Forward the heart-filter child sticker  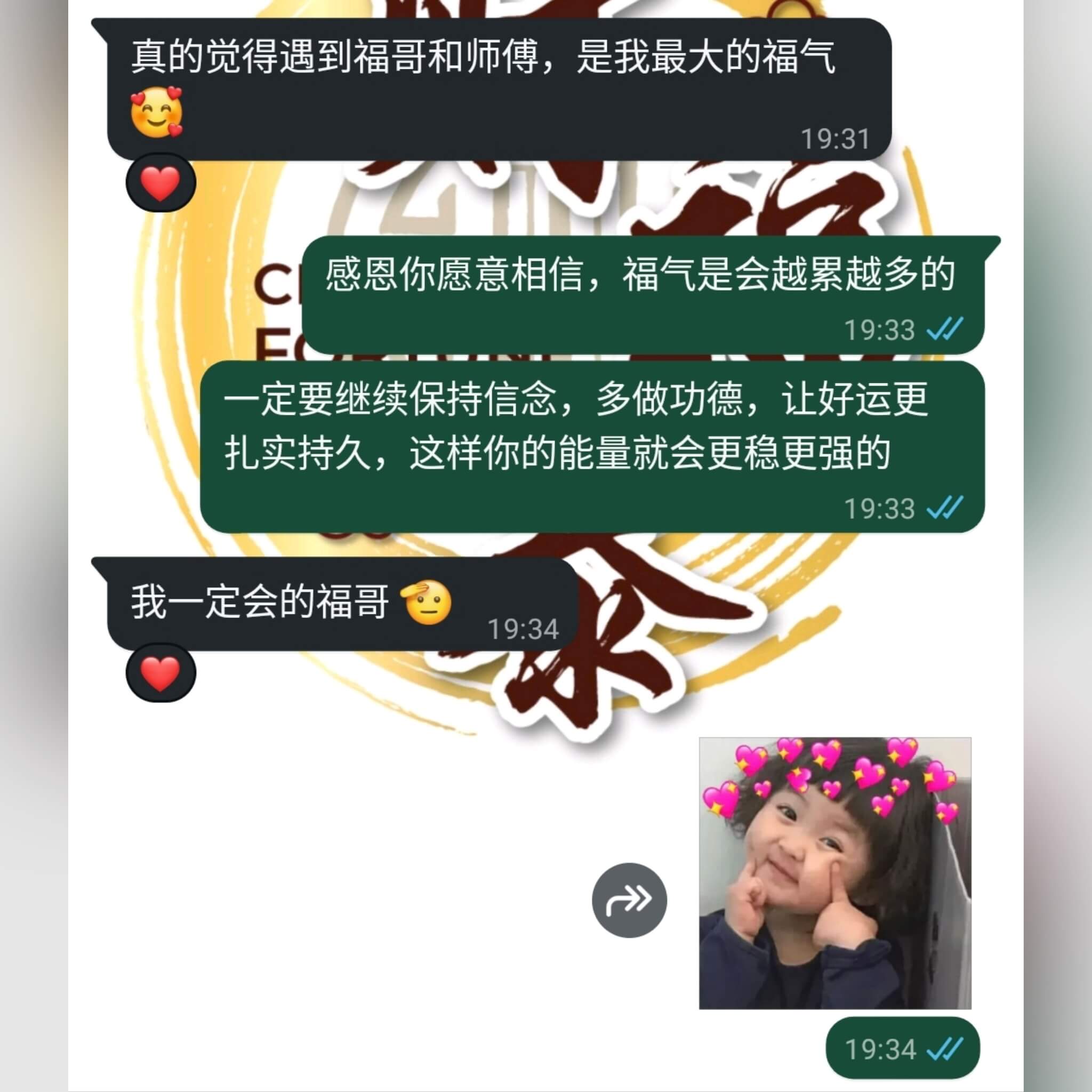tap(629, 900)
